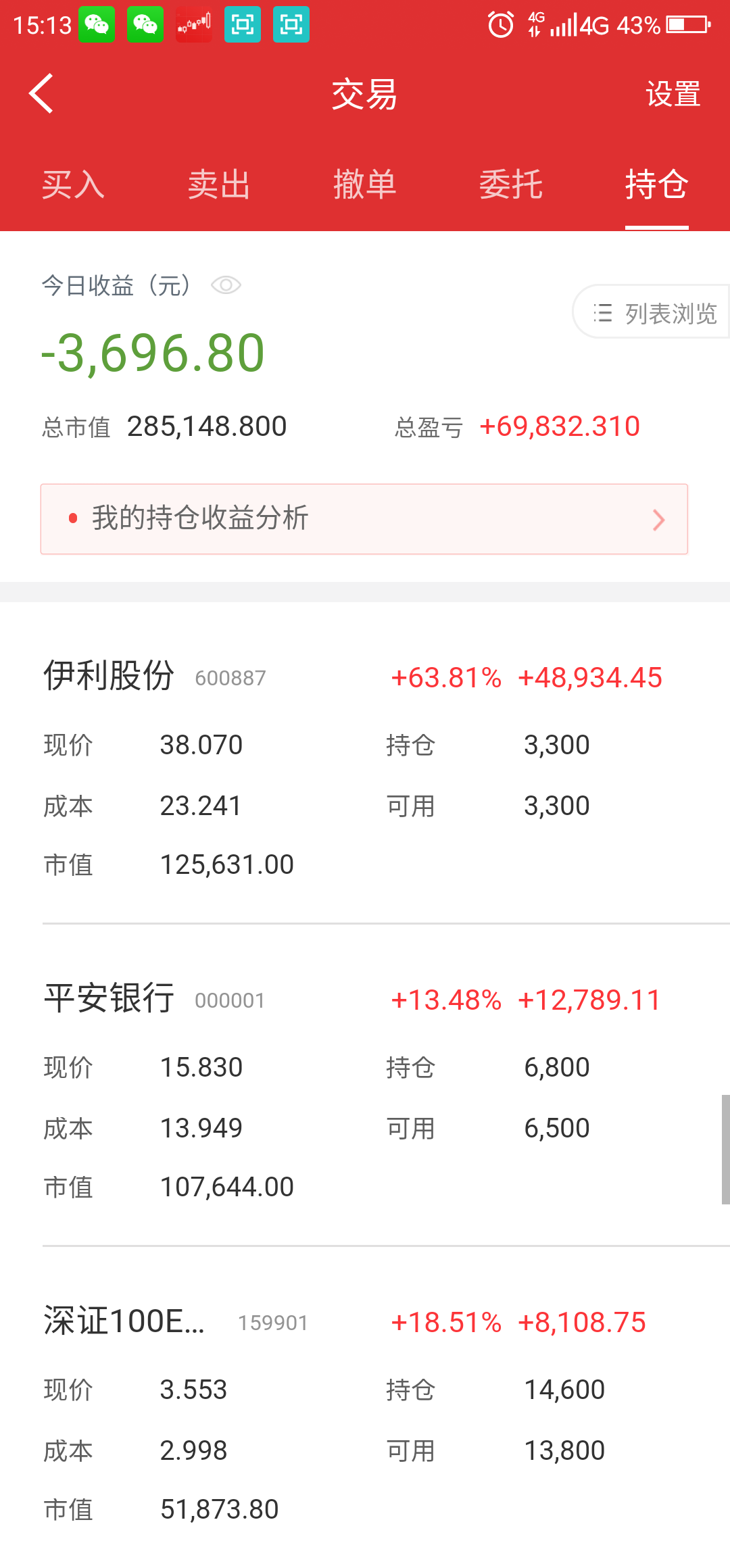The image size is (730, 1568).
Task: Switch to the 买入 tab
Action: coord(73,185)
